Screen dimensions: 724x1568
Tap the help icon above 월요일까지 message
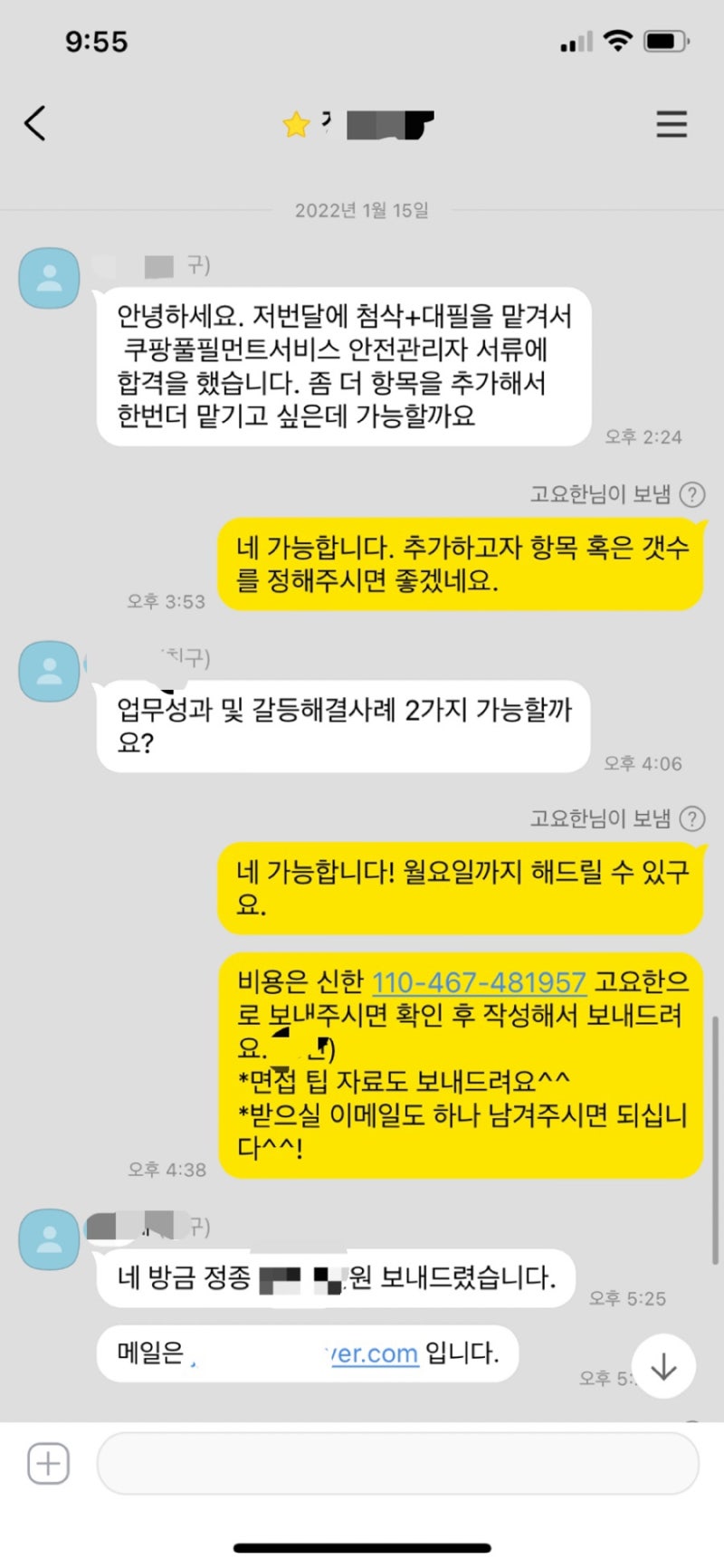point(692,818)
